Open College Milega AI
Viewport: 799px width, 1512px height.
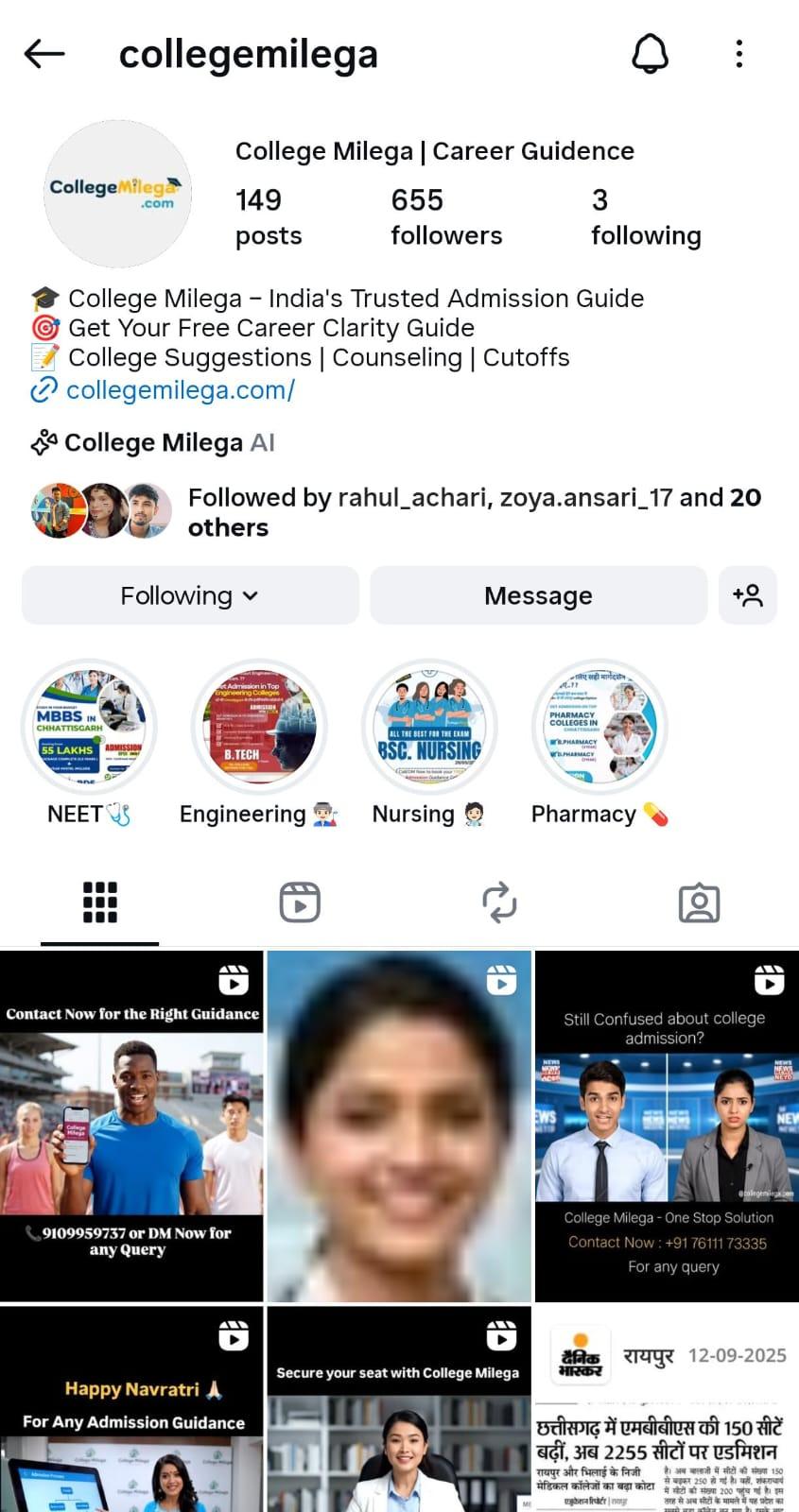[x=168, y=442]
